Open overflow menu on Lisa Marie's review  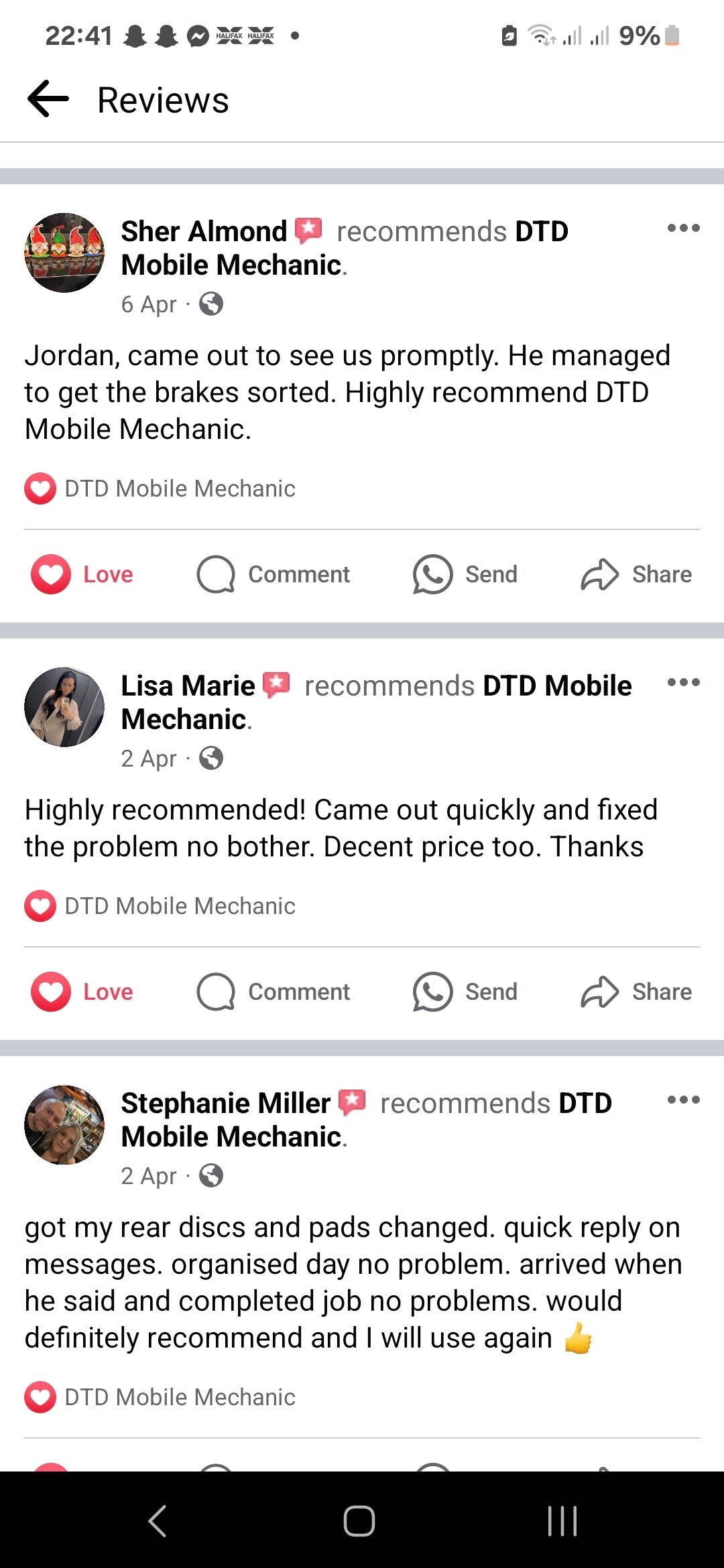[683, 683]
